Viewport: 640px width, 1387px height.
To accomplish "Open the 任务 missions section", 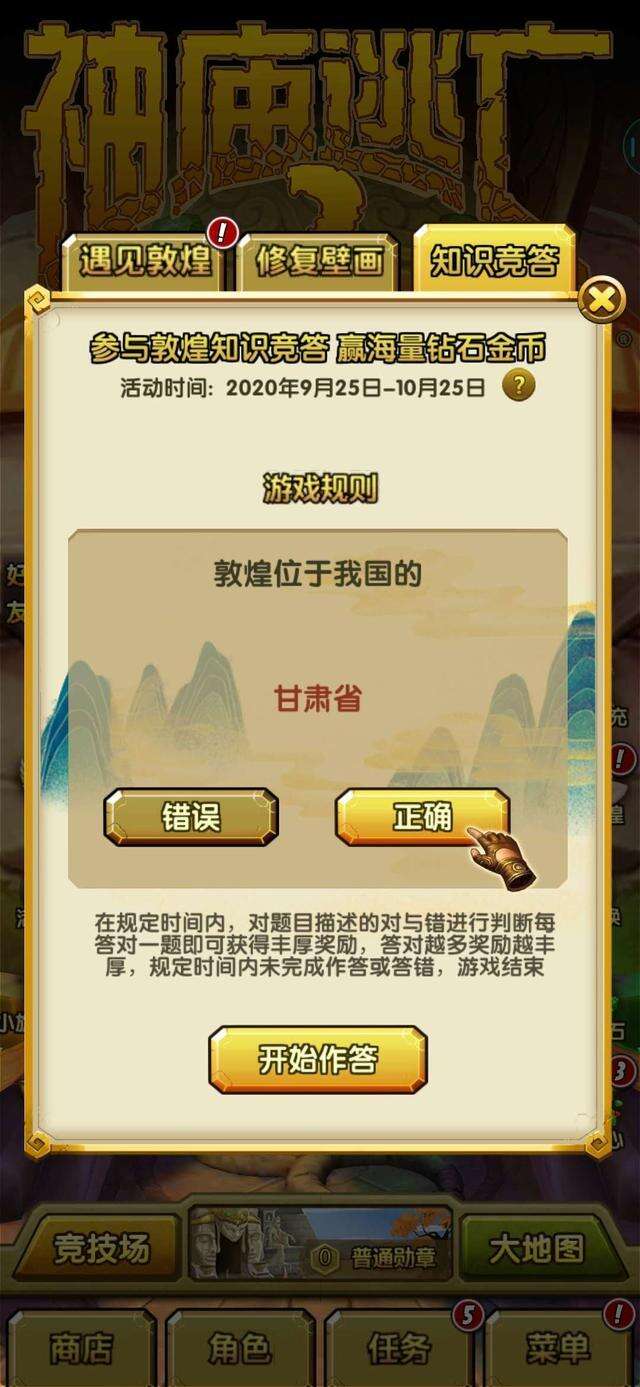I will [x=398, y=1350].
